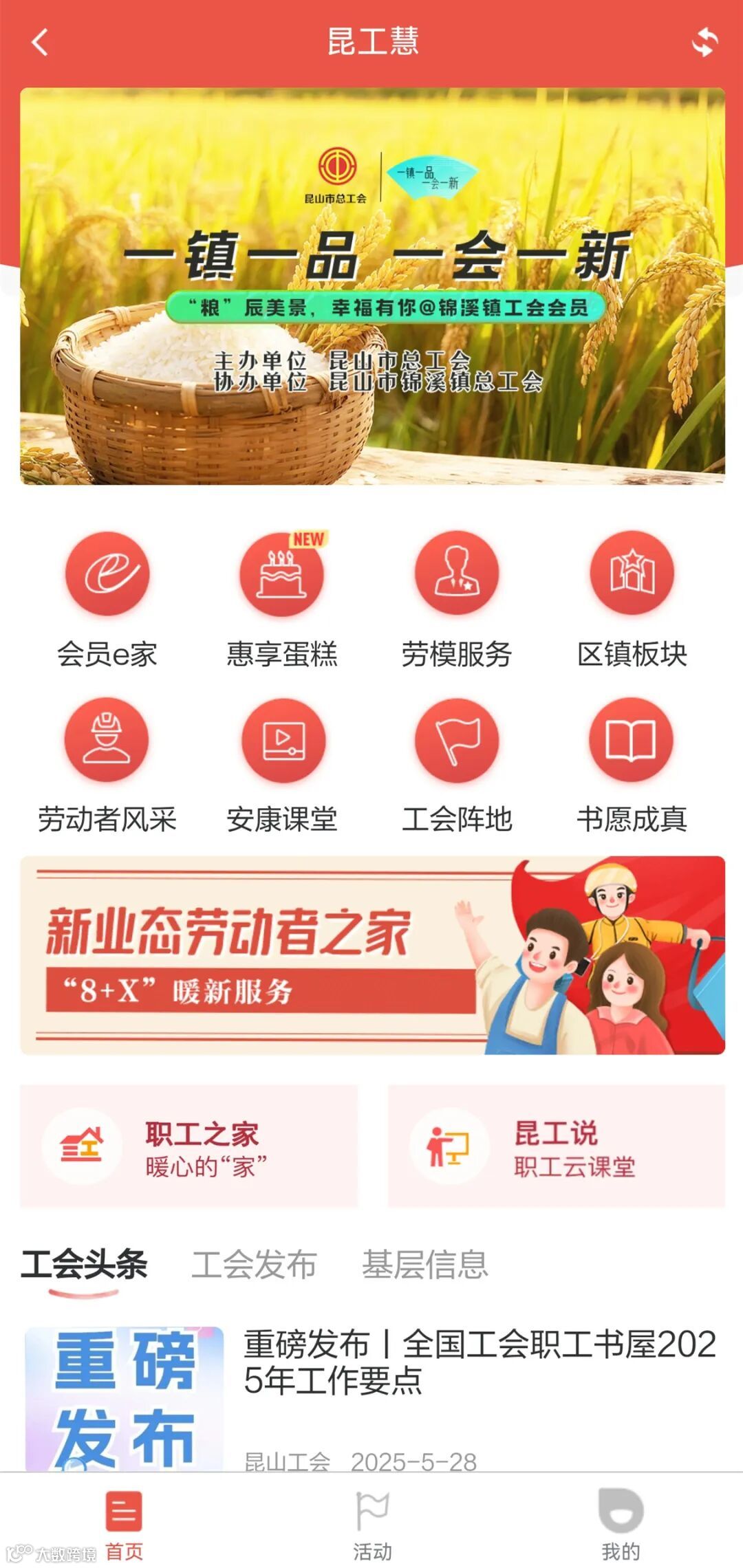Screen dimensions: 743x1568
Task: Tap the refresh icon at top right
Action: [705, 43]
